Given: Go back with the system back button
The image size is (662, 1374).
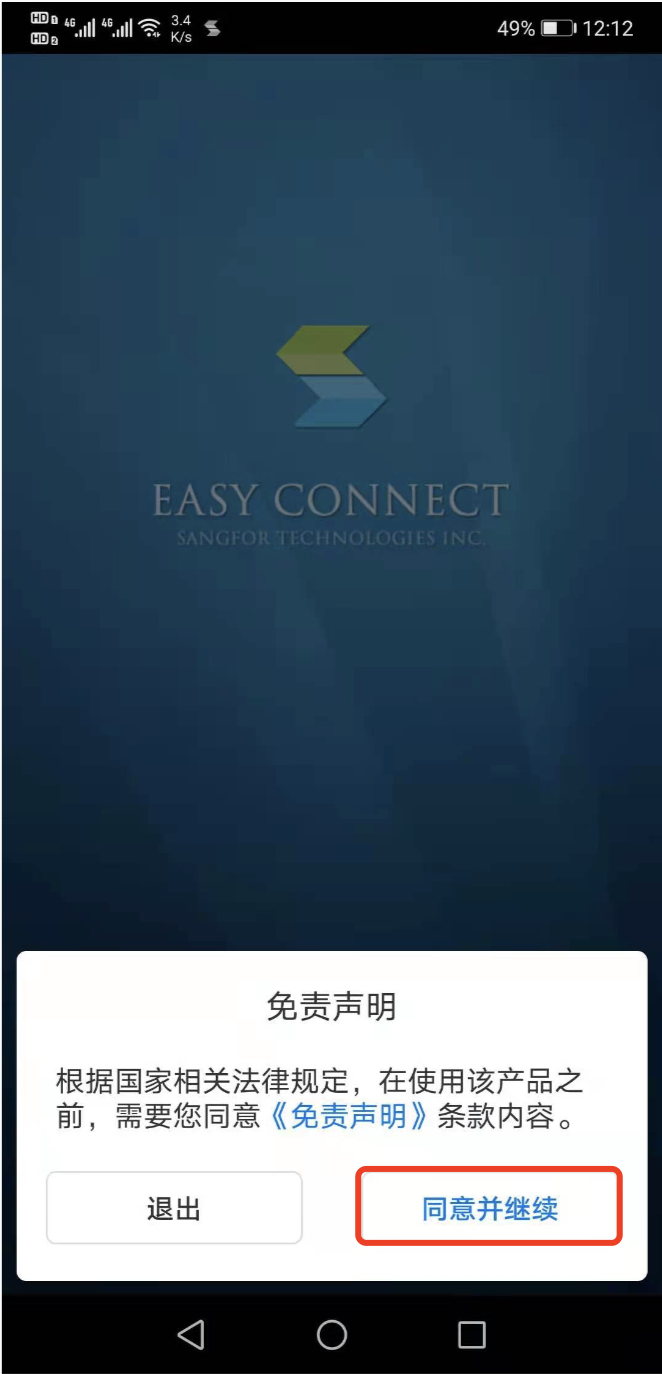Looking at the screenshot, I should coord(190,1334).
